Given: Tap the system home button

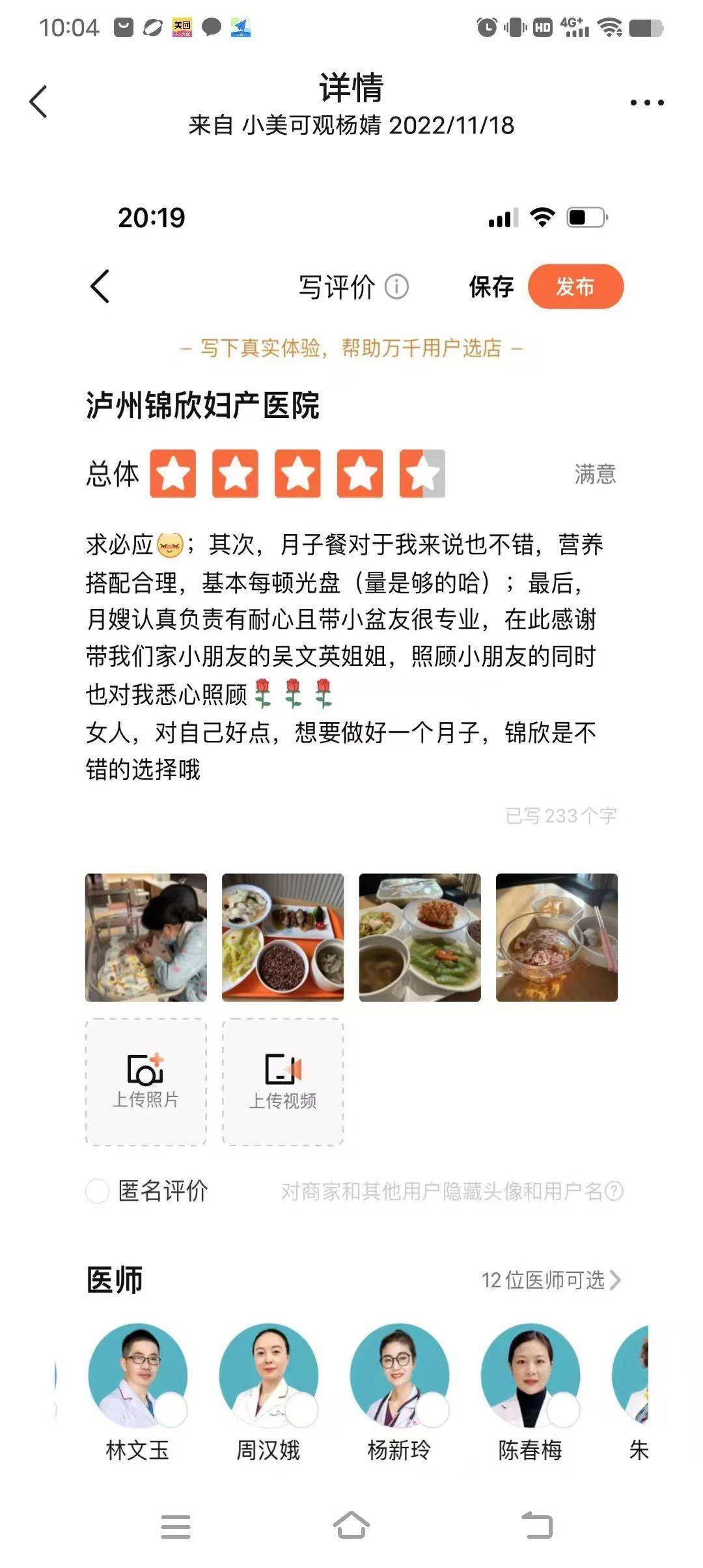Looking at the screenshot, I should point(351,1526).
